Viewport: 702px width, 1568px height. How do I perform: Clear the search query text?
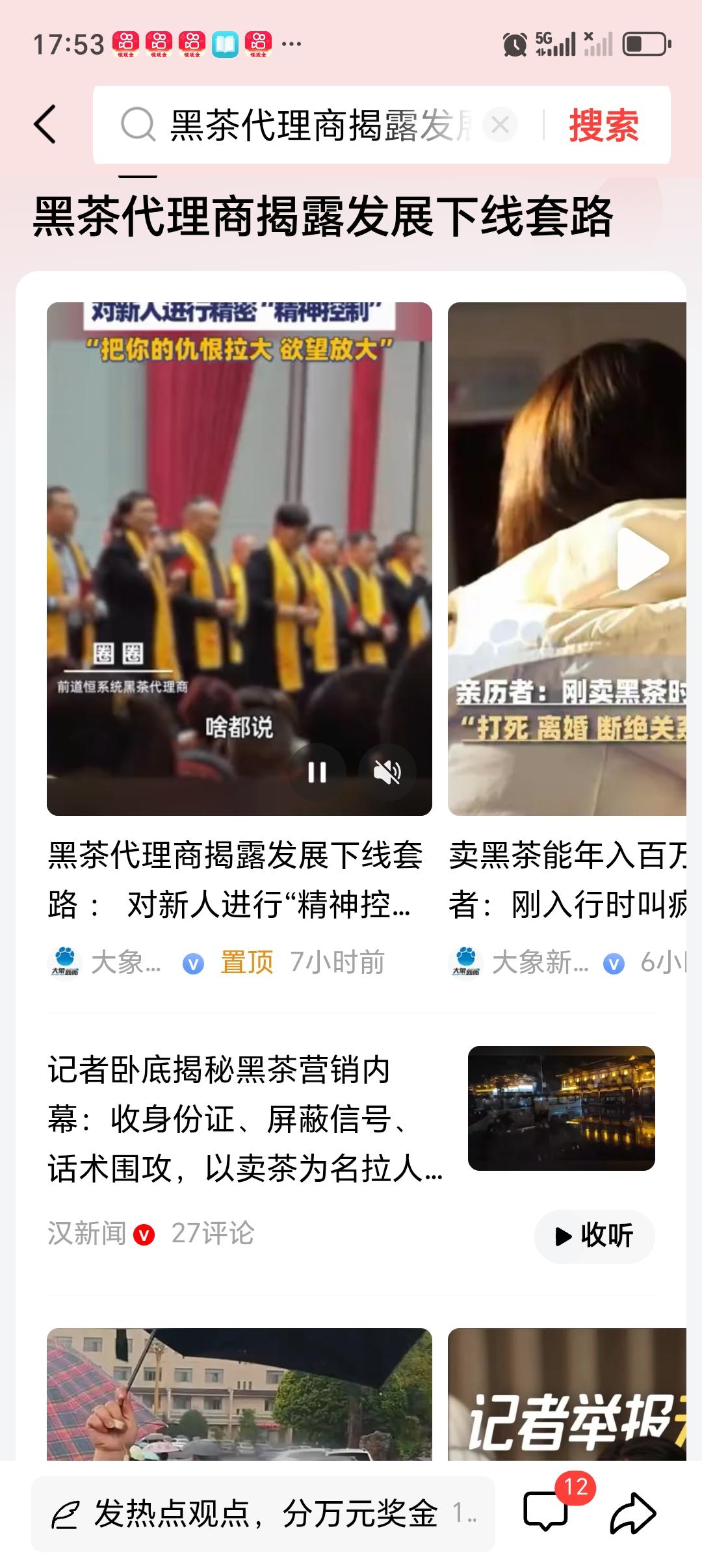(500, 124)
